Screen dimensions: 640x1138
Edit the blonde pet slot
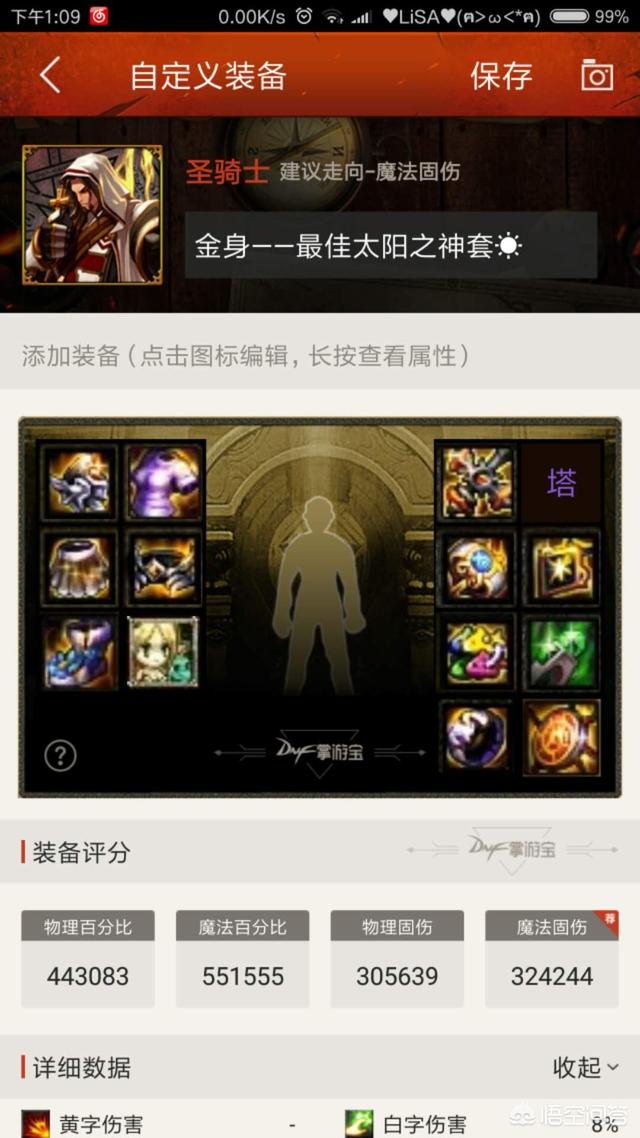165,652
